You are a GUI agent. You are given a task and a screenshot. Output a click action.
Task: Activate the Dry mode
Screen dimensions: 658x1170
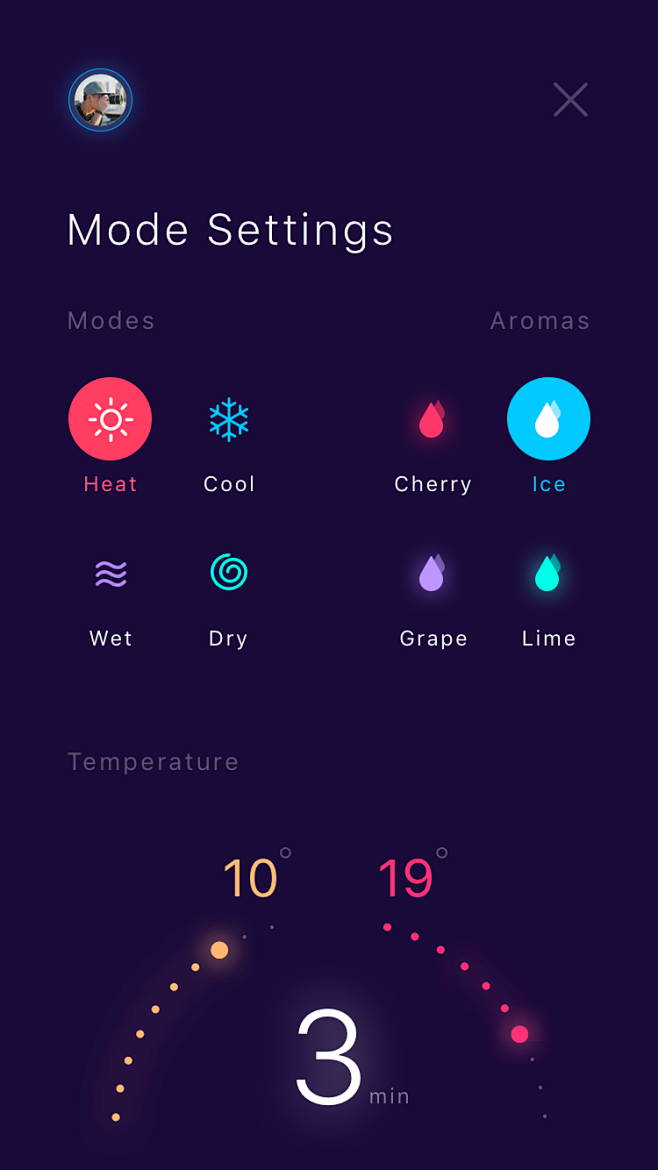[x=229, y=572]
